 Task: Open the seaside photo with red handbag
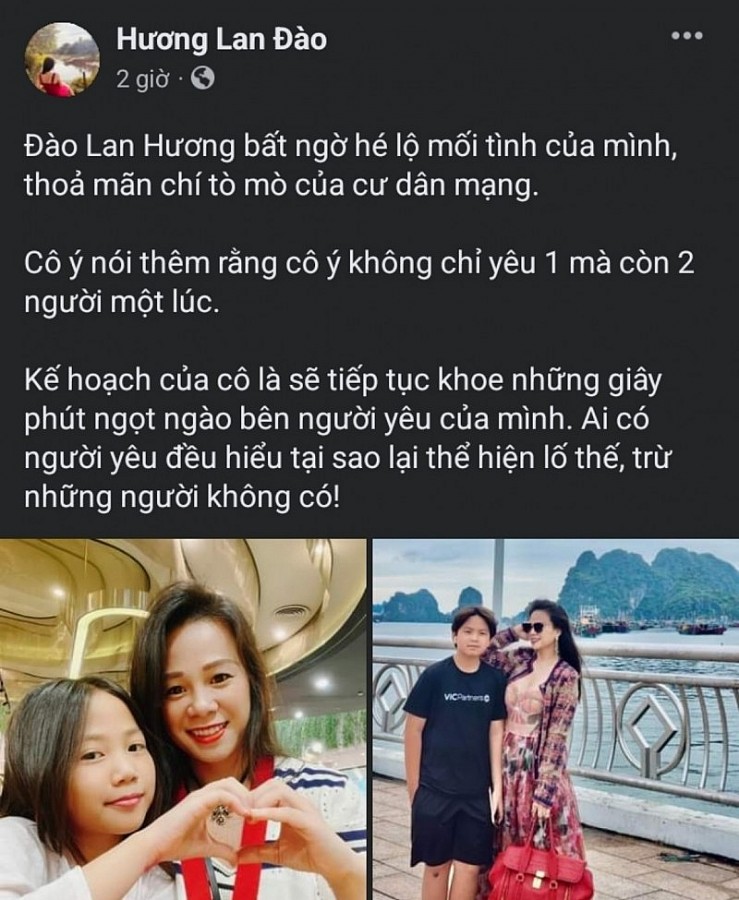pos(556,720)
